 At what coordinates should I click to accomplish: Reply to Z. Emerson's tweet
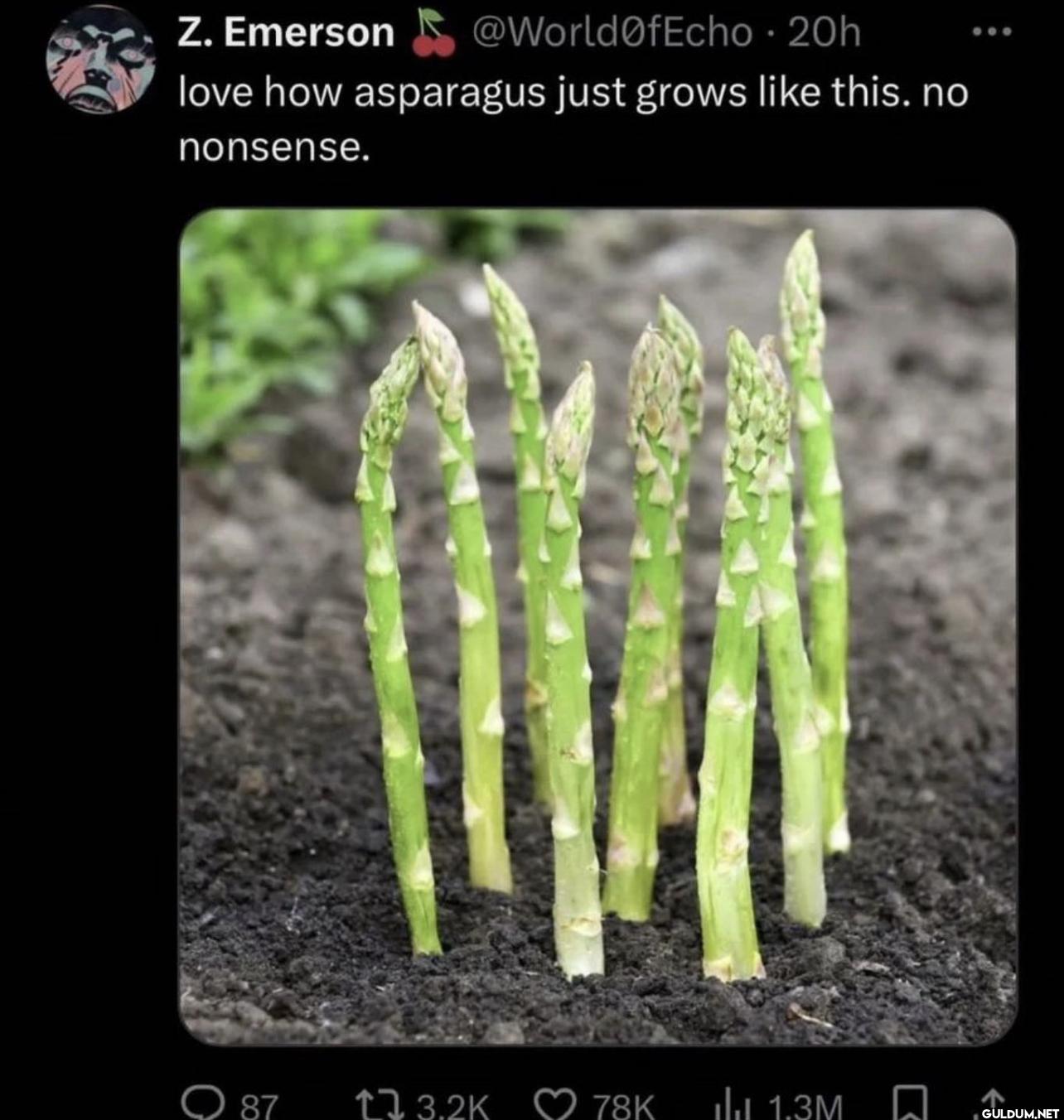click(x=200, y=1103)
